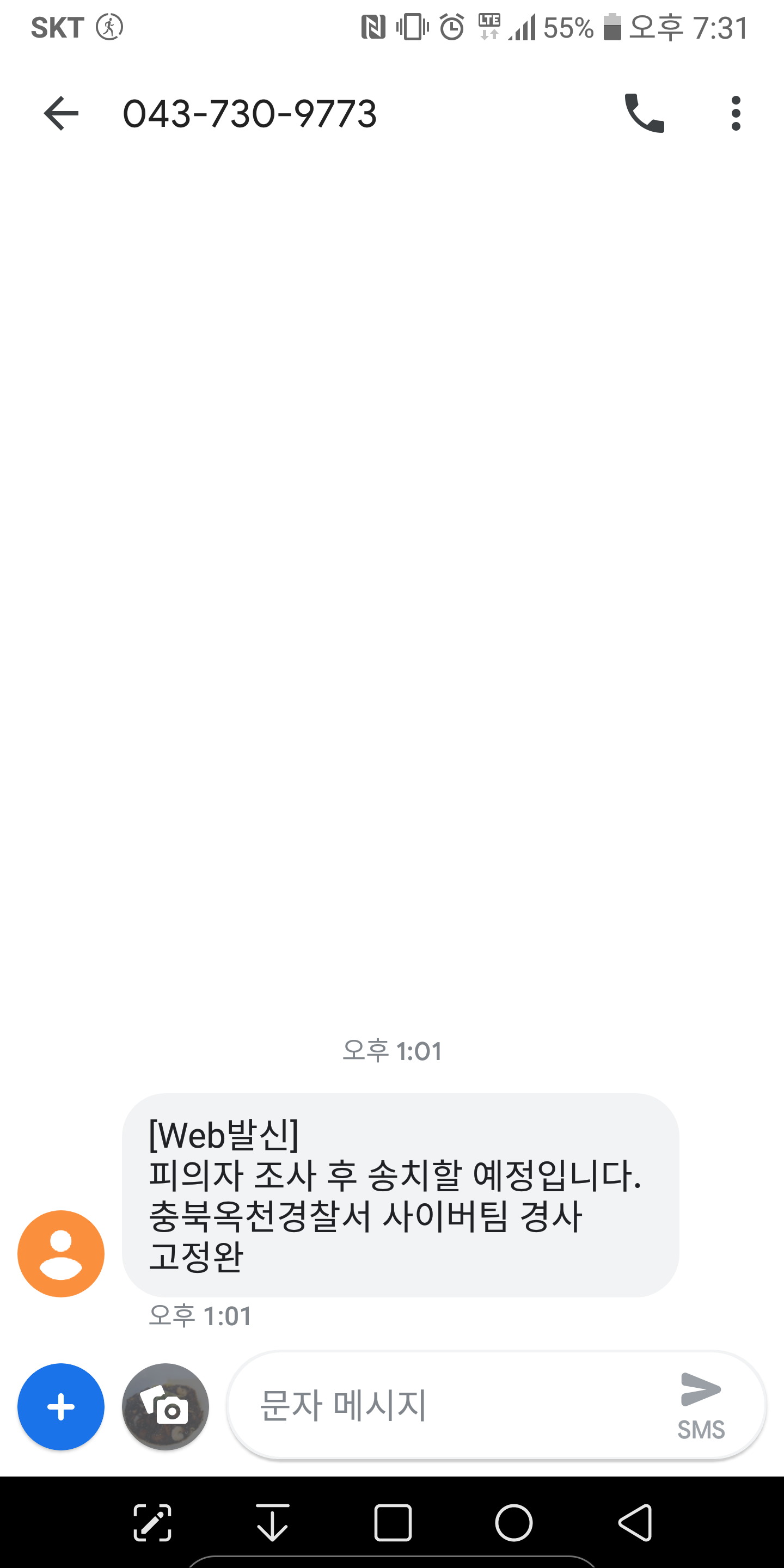Open the camera and gallery picker
The width and height of the screenshot is (784, 1568).
click(x=166, y=1407)
